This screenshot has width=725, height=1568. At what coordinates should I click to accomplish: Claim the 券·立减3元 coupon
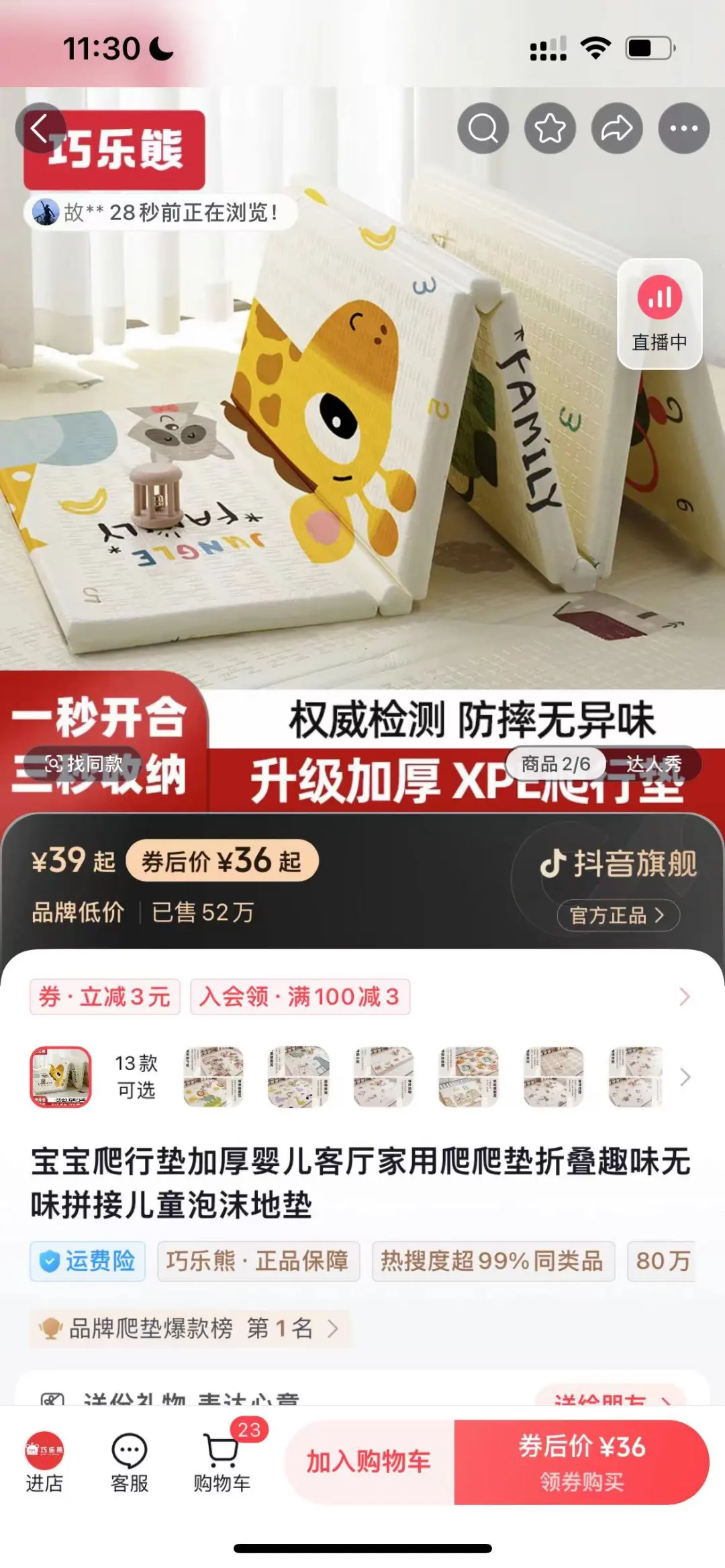coord(105,997)
